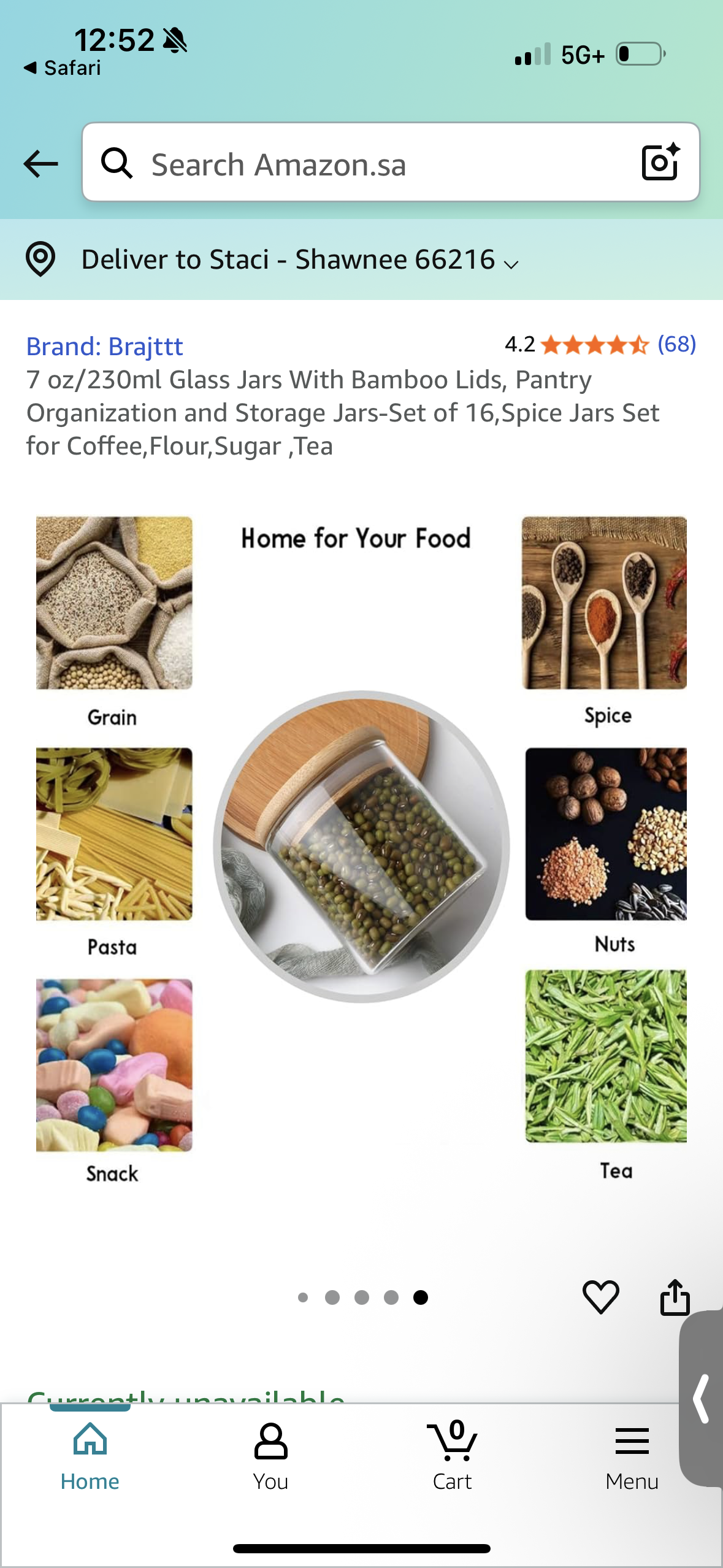
Task: Go back with the arrow beside search
Action: [40, 164]
